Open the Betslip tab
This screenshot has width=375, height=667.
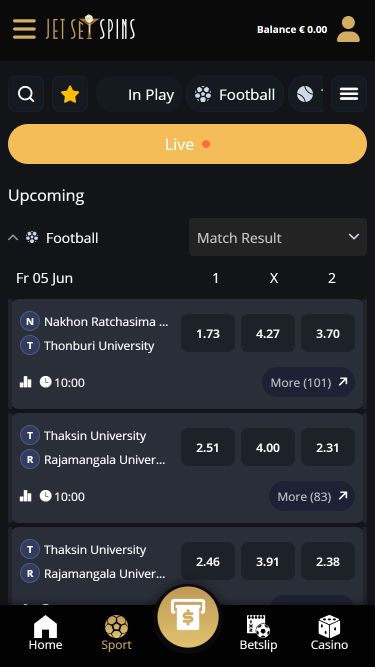click(x=258, y=633)
